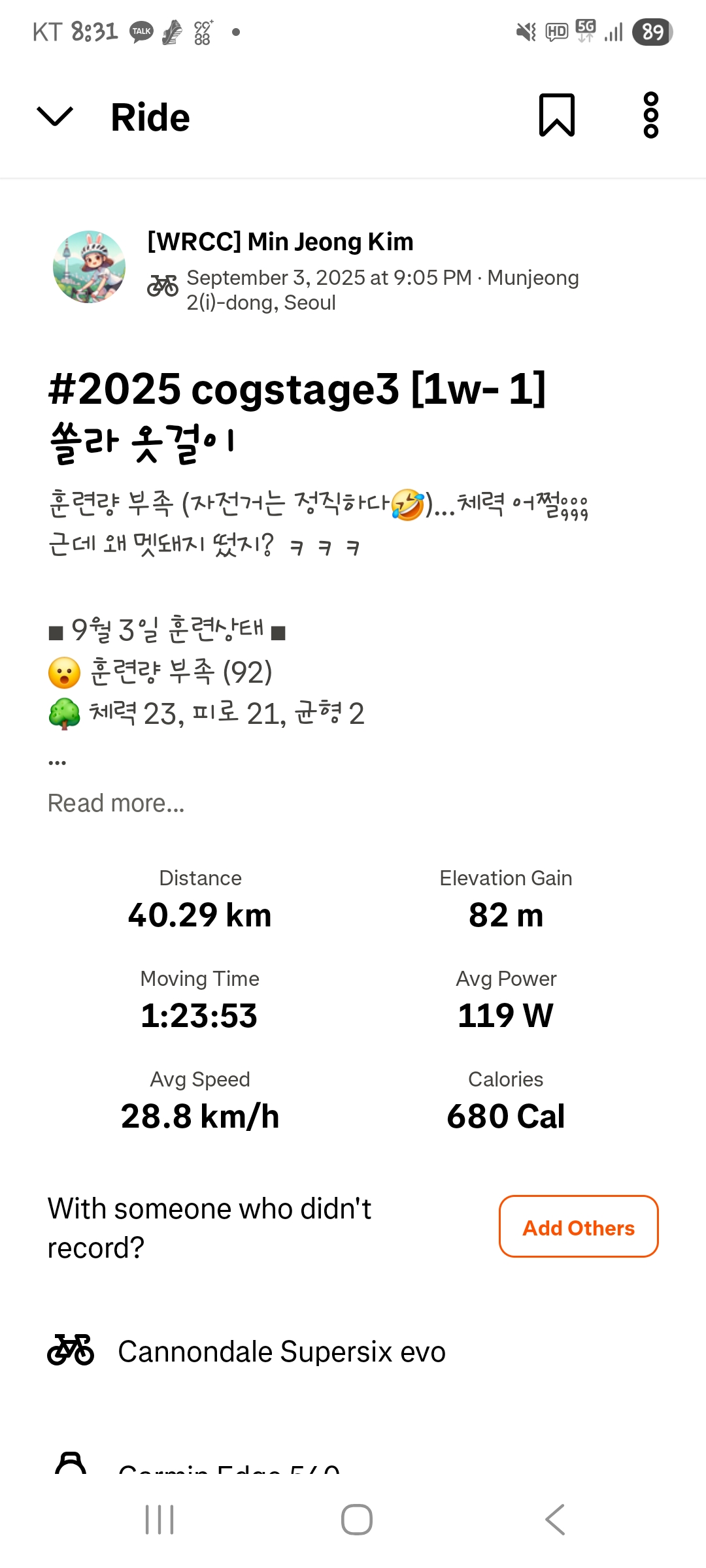Go back with the system back button

tap(554, 1519)
